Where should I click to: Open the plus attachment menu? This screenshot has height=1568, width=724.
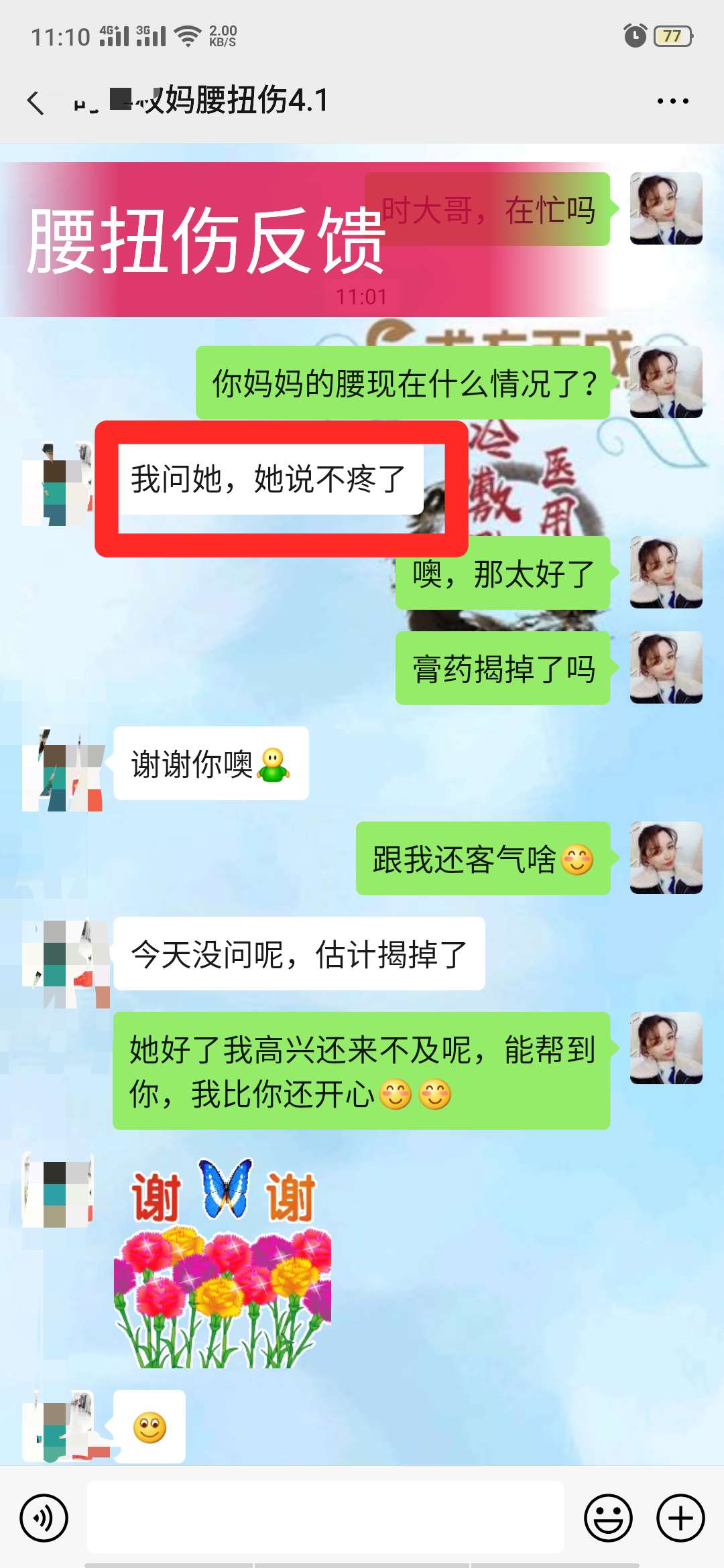[x=680, y=1518]
